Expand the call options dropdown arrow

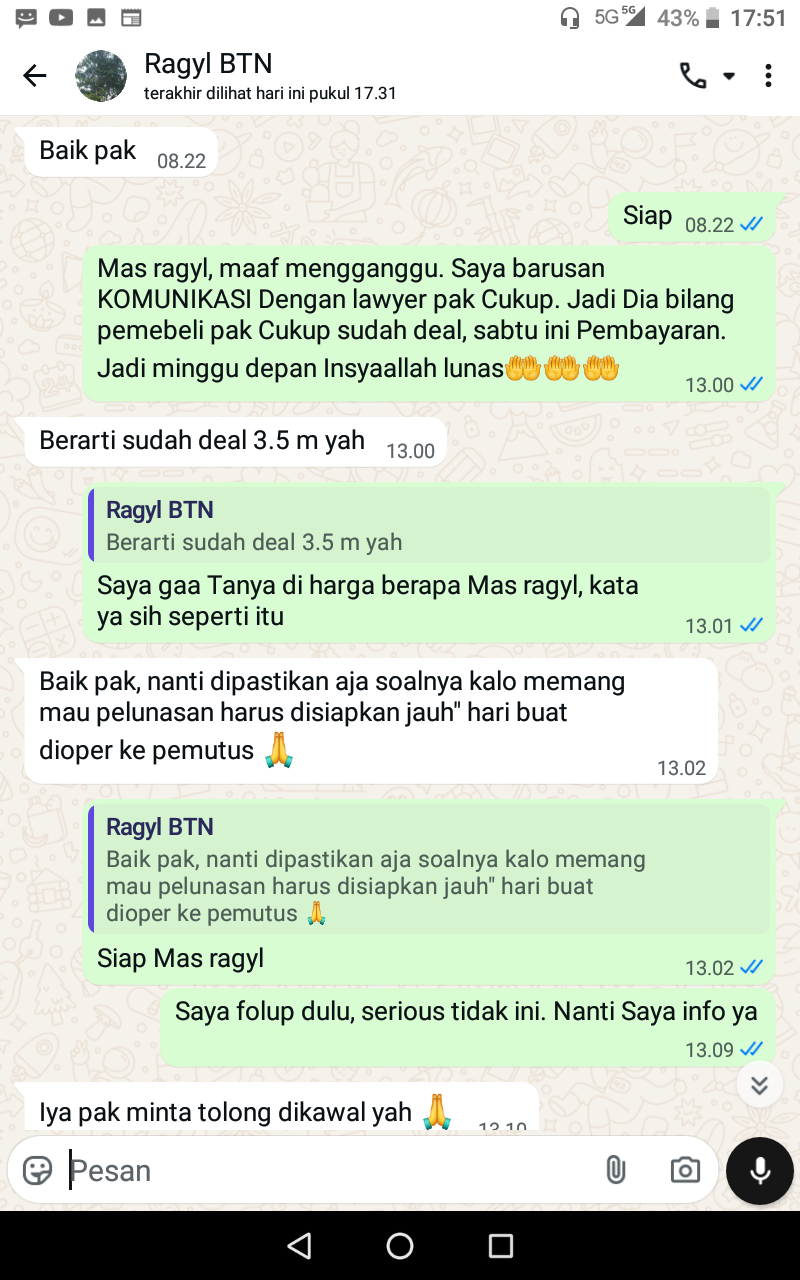(x=729, y=76)
